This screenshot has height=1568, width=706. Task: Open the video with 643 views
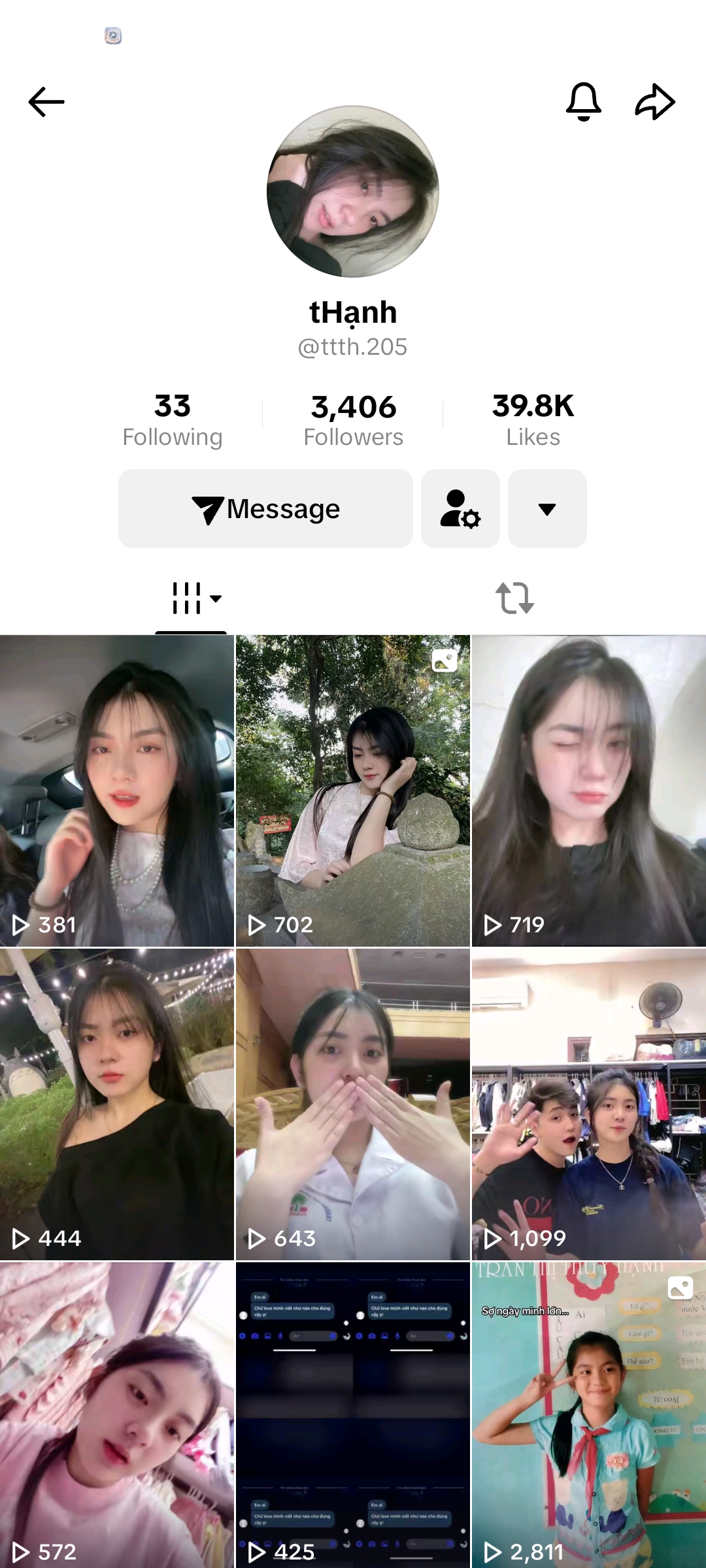coord(353,1104)
